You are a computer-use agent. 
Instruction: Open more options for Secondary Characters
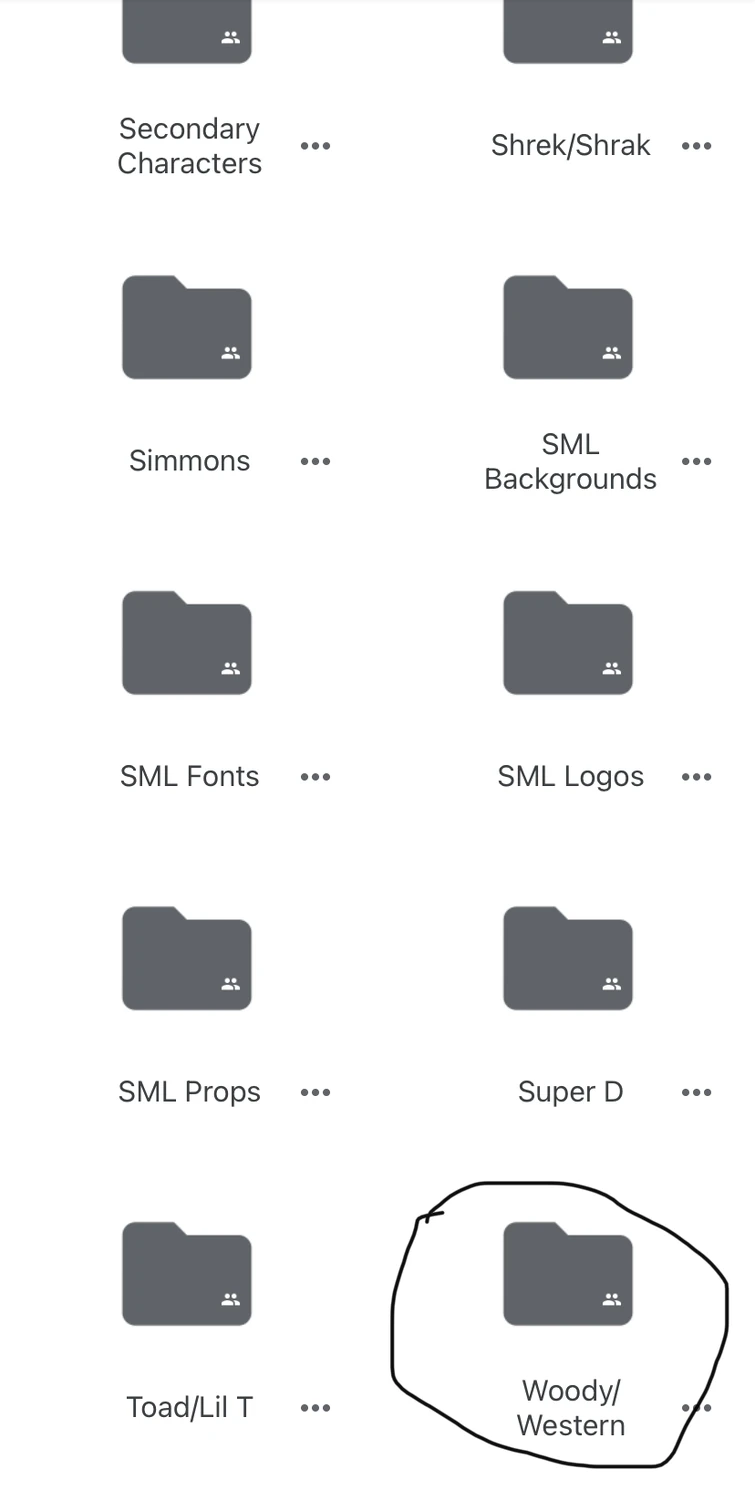pos(315,146)
